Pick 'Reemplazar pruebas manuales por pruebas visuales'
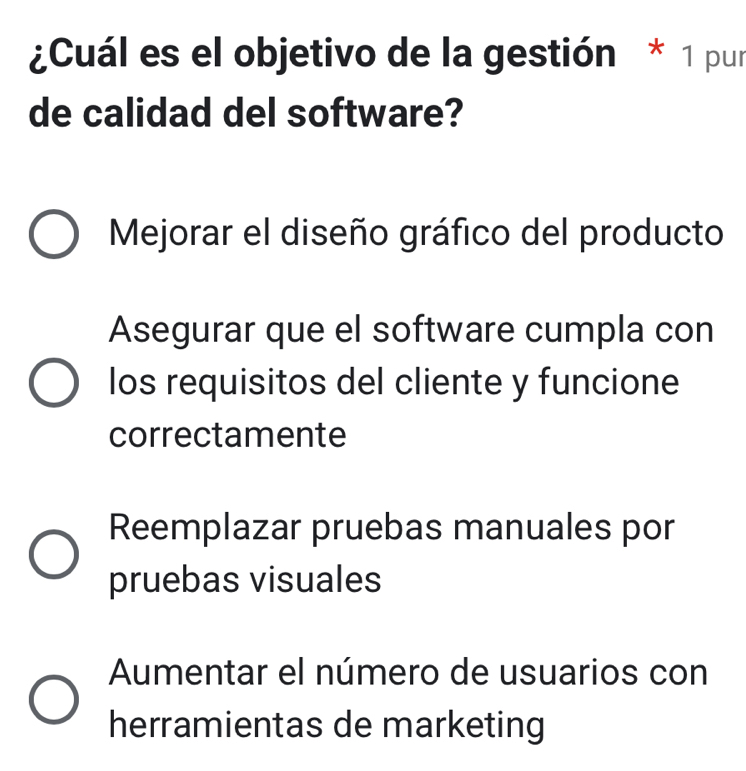746x771 pixels. (54, 555)
